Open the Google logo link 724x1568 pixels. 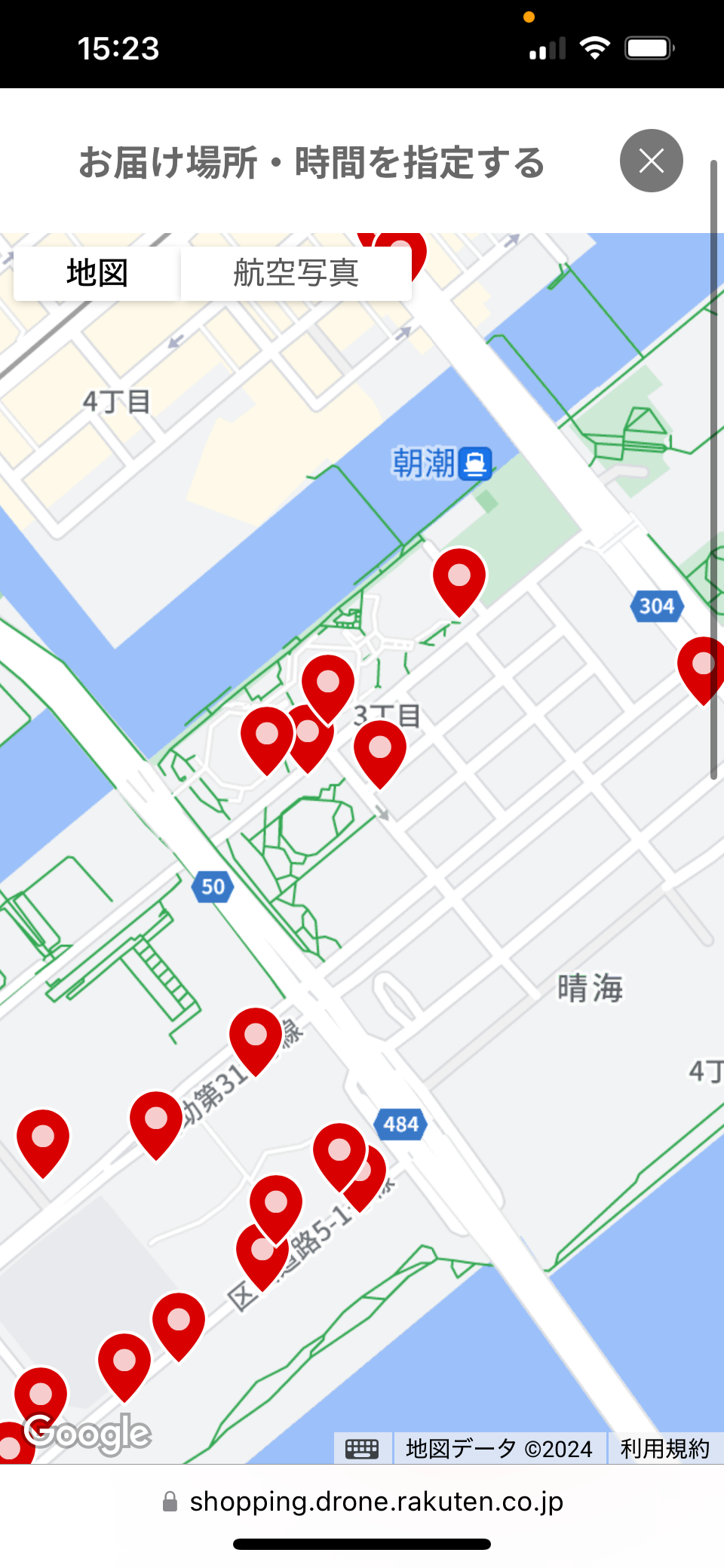[87, 1433]
